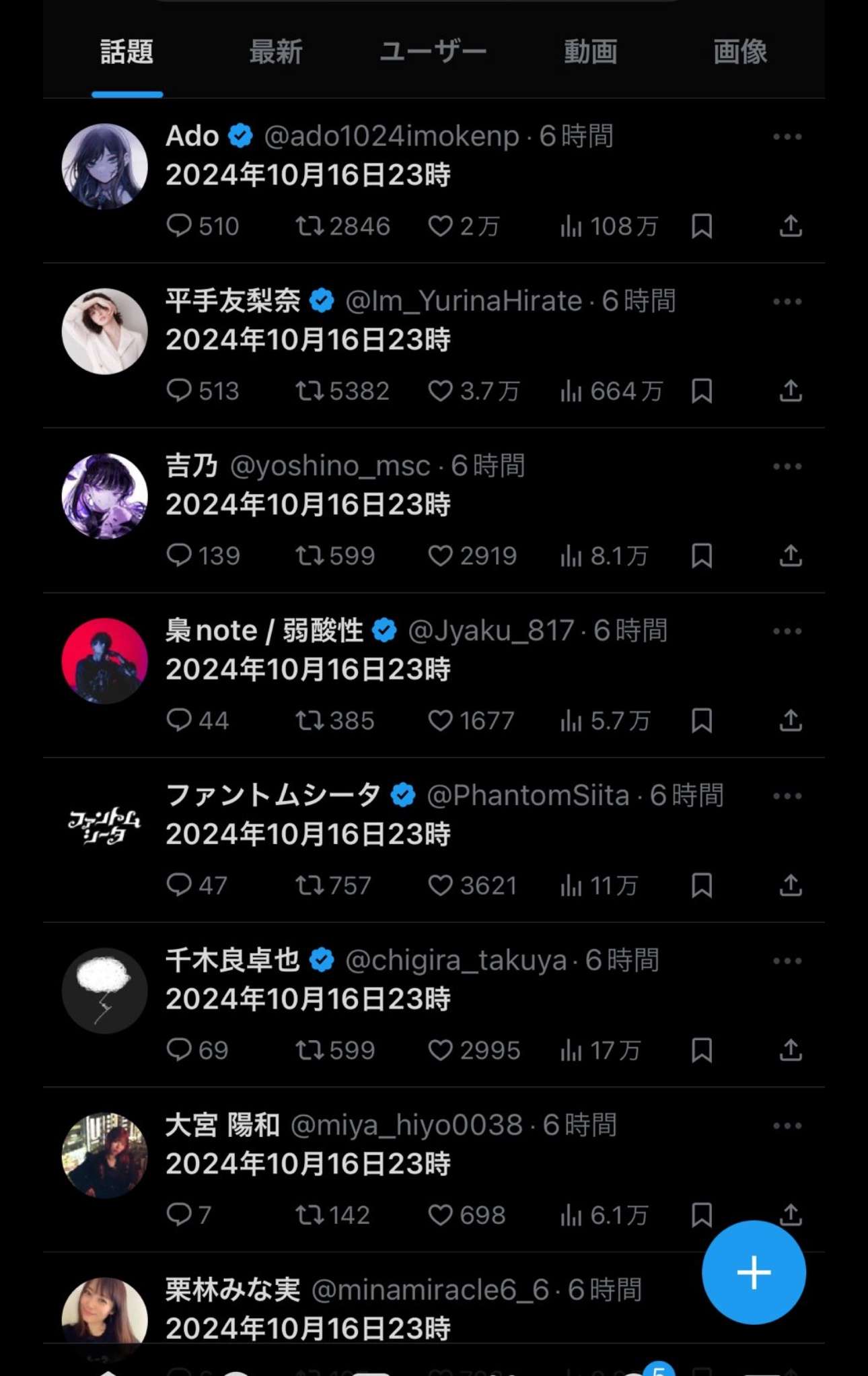Open overflow menu on 千木良卓也's post
This screenshot has height=1376, width=868.
coord(787,961)
